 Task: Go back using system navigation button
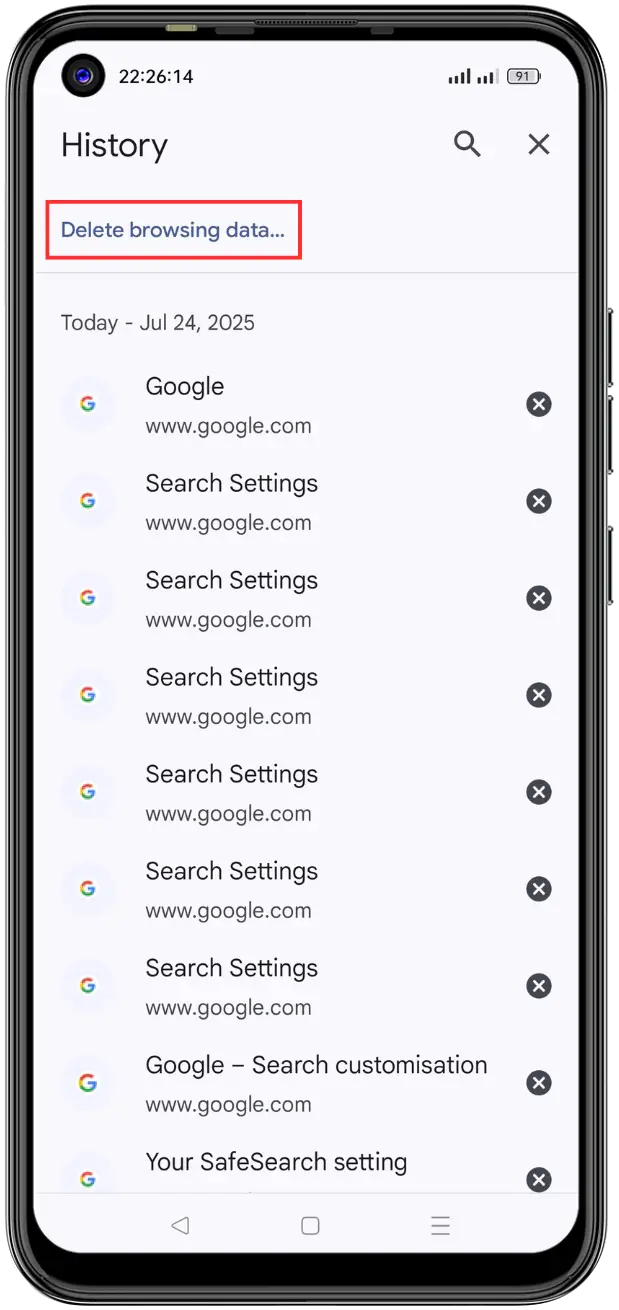pos(180,1225)
